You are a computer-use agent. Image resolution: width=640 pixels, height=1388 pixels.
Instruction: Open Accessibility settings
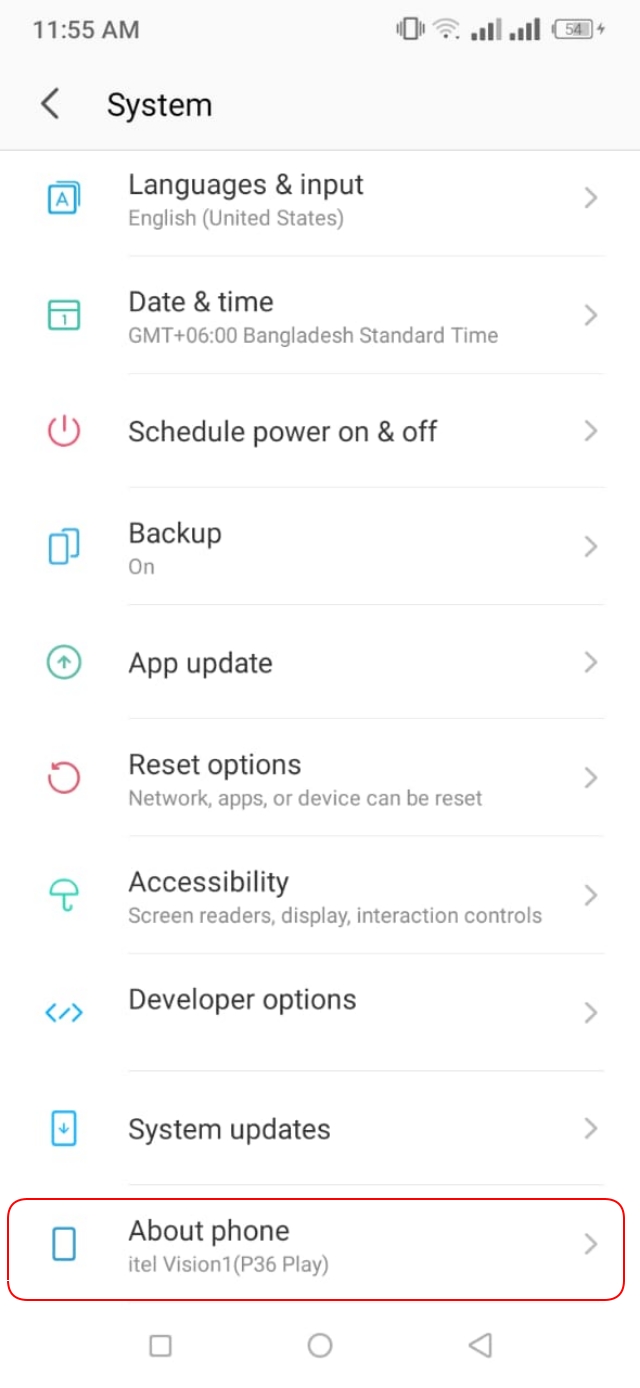click(x=320, y=896)
